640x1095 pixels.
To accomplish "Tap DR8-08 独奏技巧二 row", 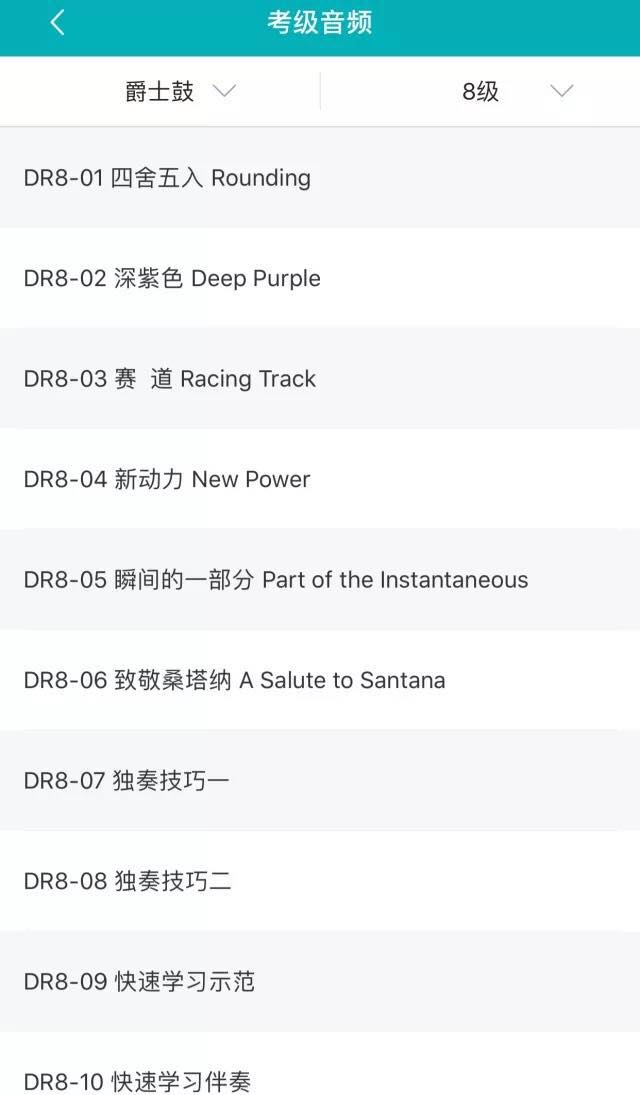I will click(128, 882).
